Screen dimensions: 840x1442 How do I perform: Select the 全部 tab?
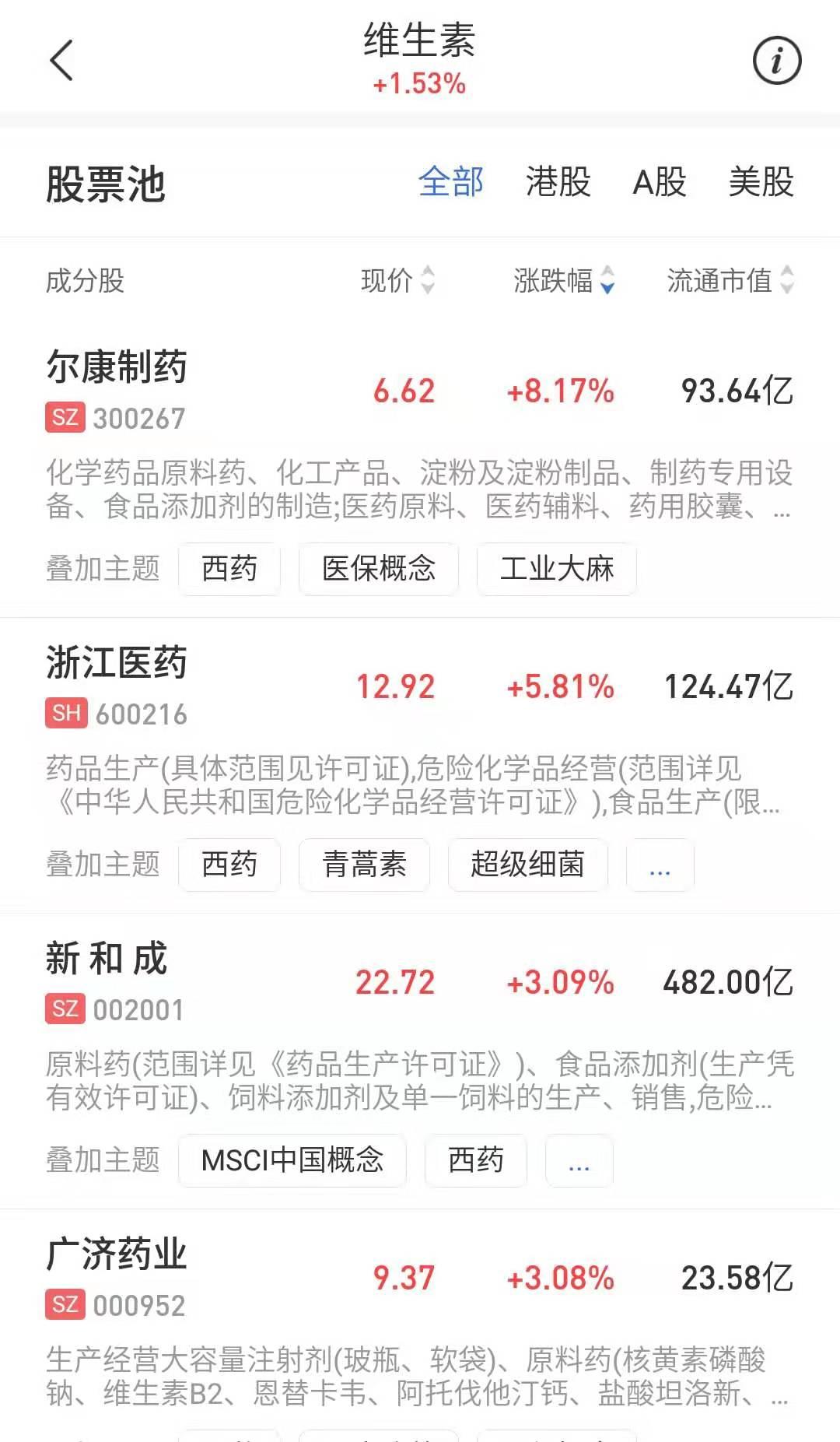[451, 183]
